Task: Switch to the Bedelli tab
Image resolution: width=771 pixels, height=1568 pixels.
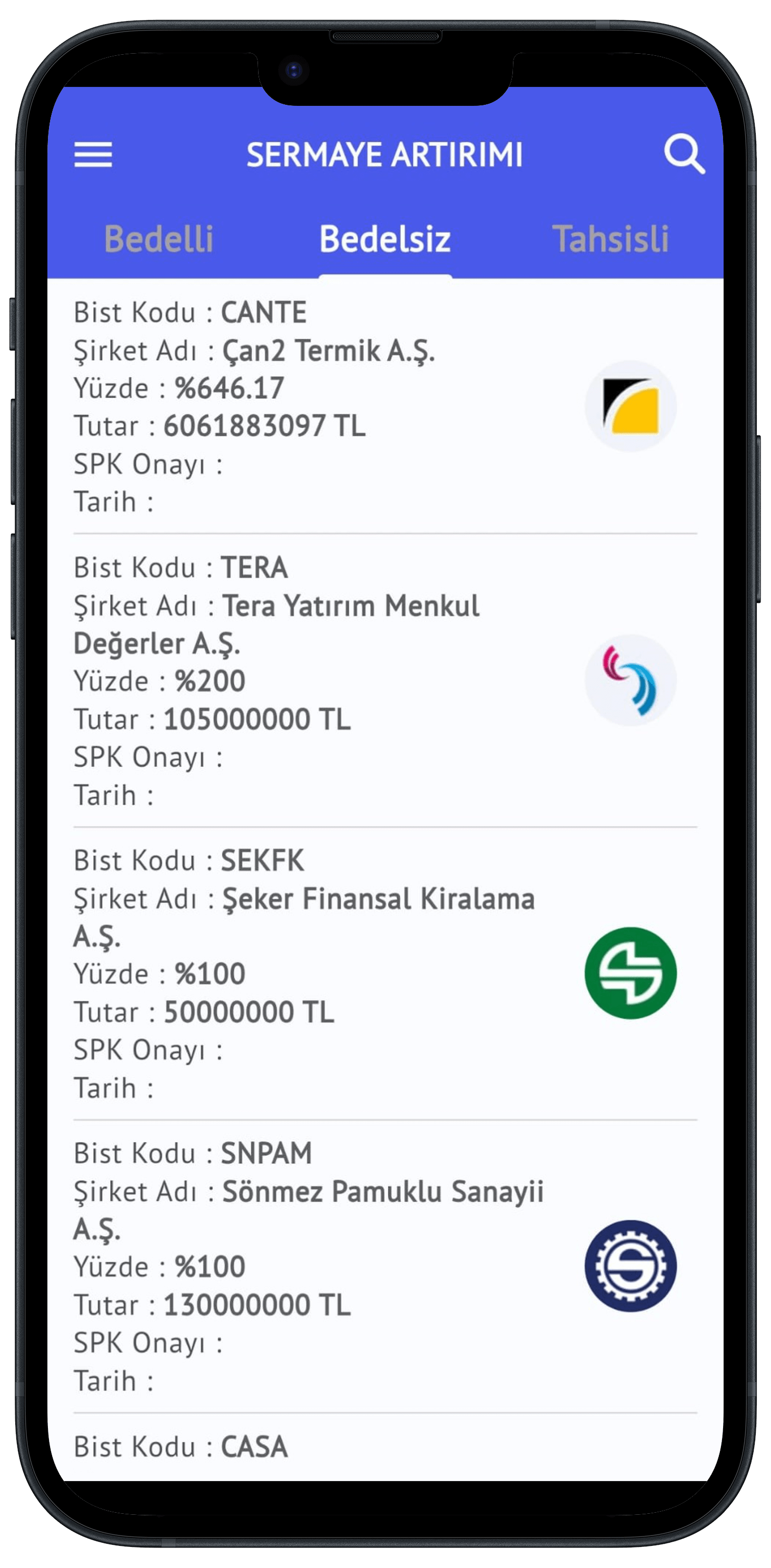Action: pyautogui.click(x=159, y=239)
